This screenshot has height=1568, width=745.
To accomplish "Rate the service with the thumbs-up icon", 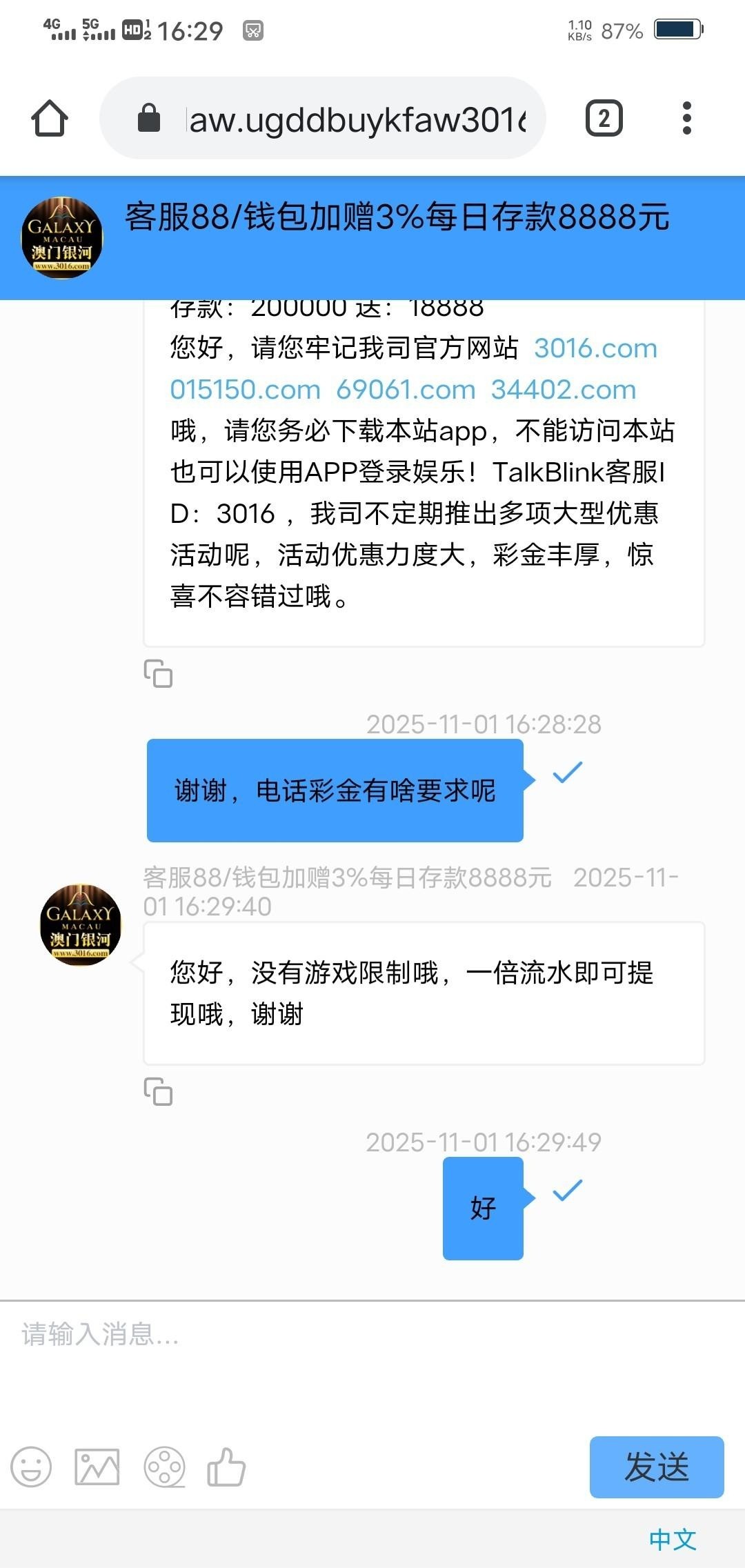I will 226,1466.
